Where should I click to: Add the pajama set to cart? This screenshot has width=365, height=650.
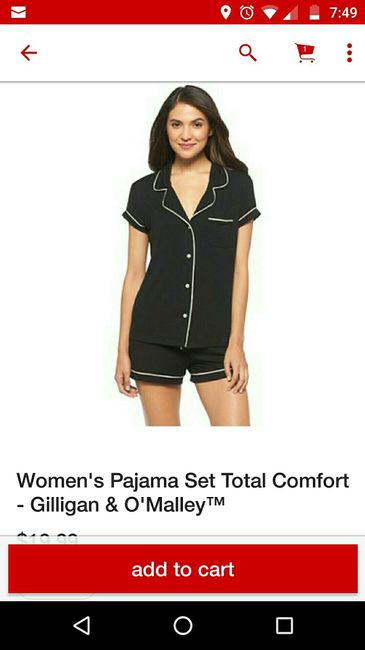pyautogui.click(x=183, y=569)
